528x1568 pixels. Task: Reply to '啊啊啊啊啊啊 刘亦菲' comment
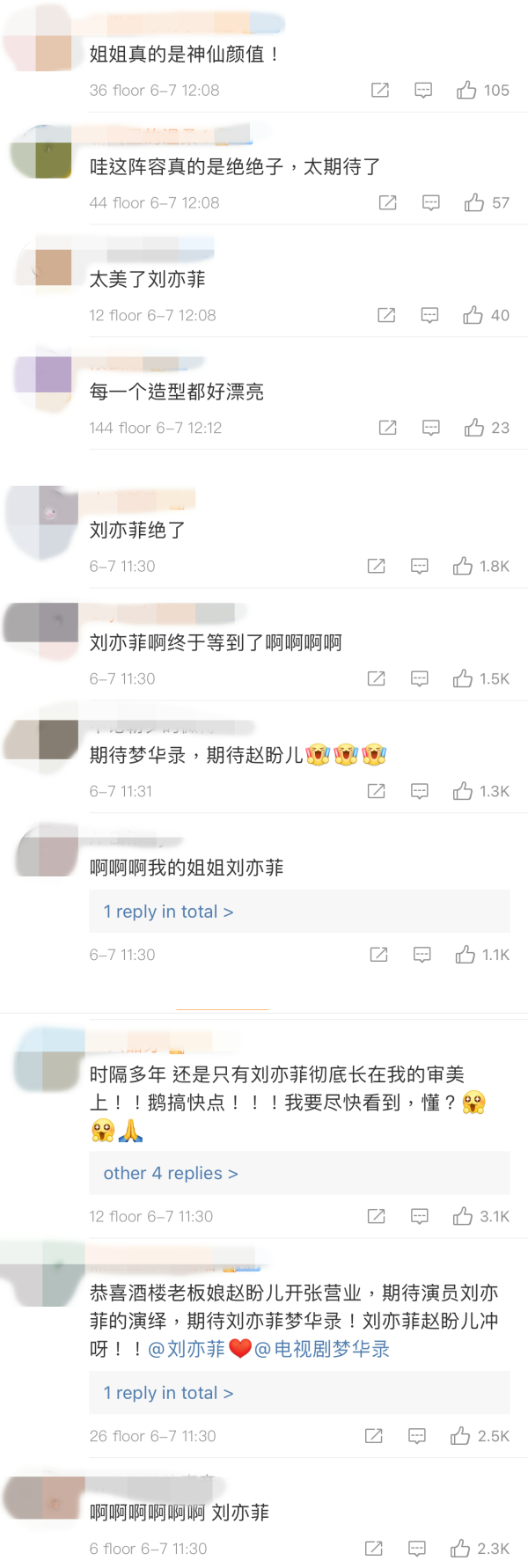417,1549
